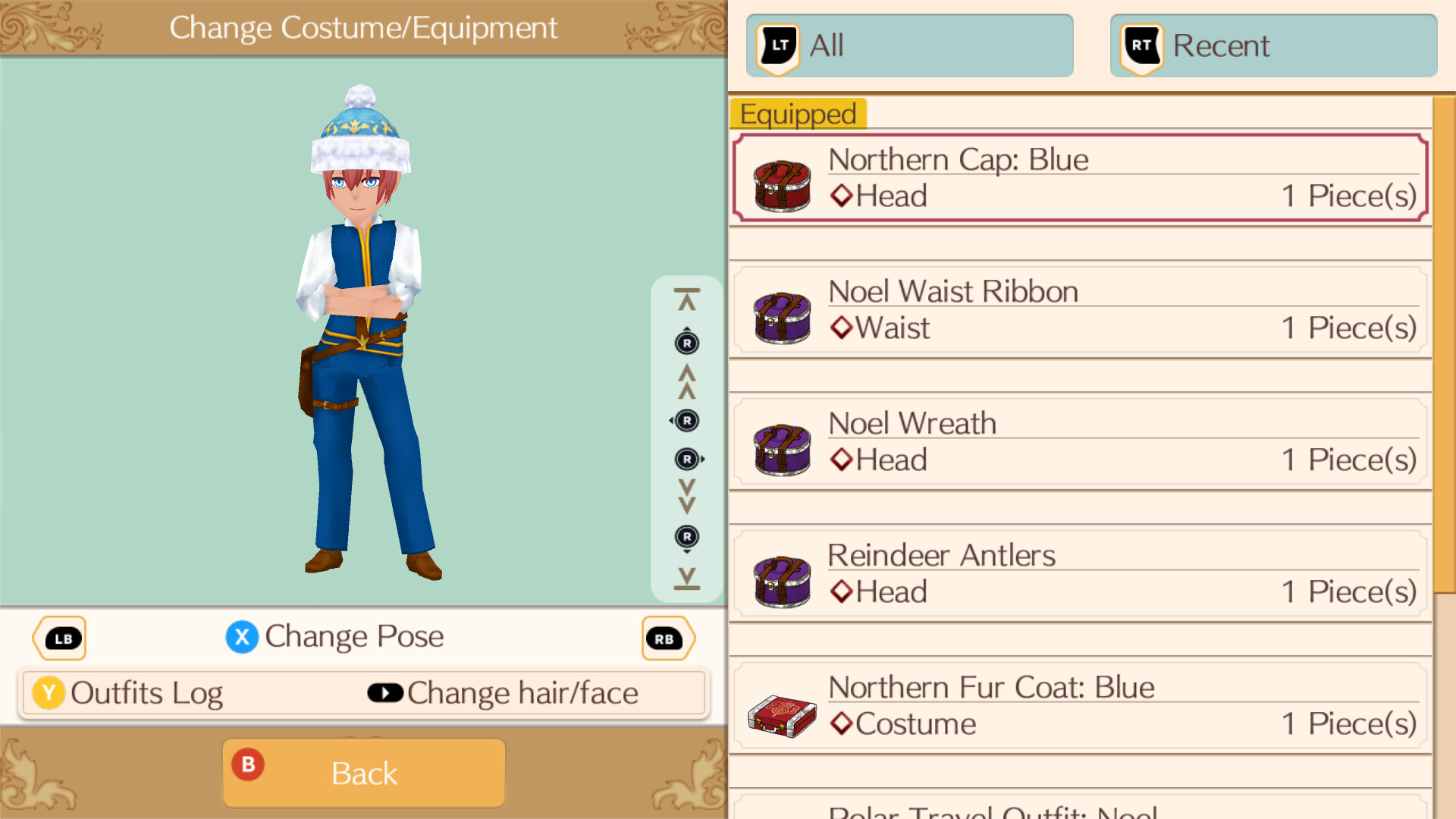Select Noel Waist Ribbon item

[x=1080, y=310]
